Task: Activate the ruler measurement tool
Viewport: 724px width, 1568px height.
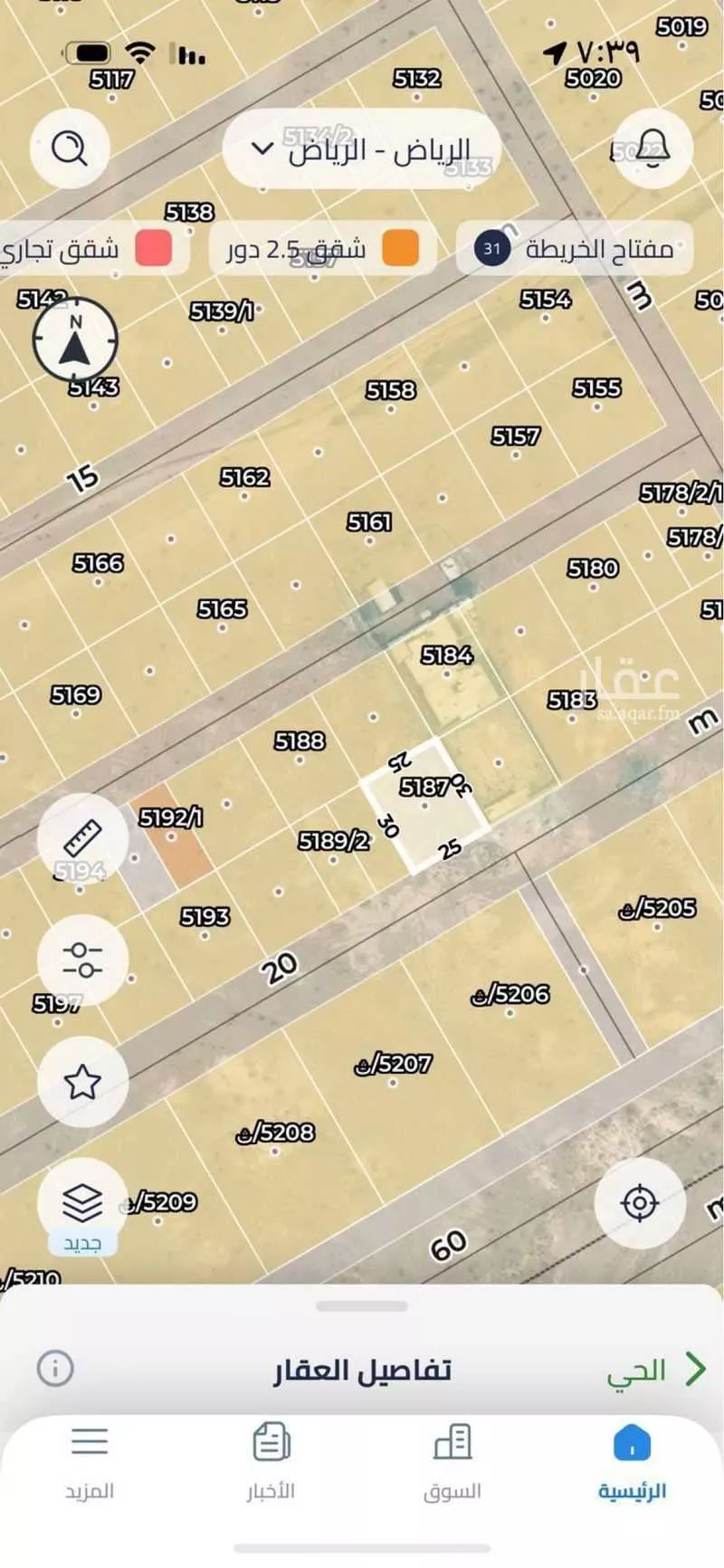Action: tap(81, 837)
